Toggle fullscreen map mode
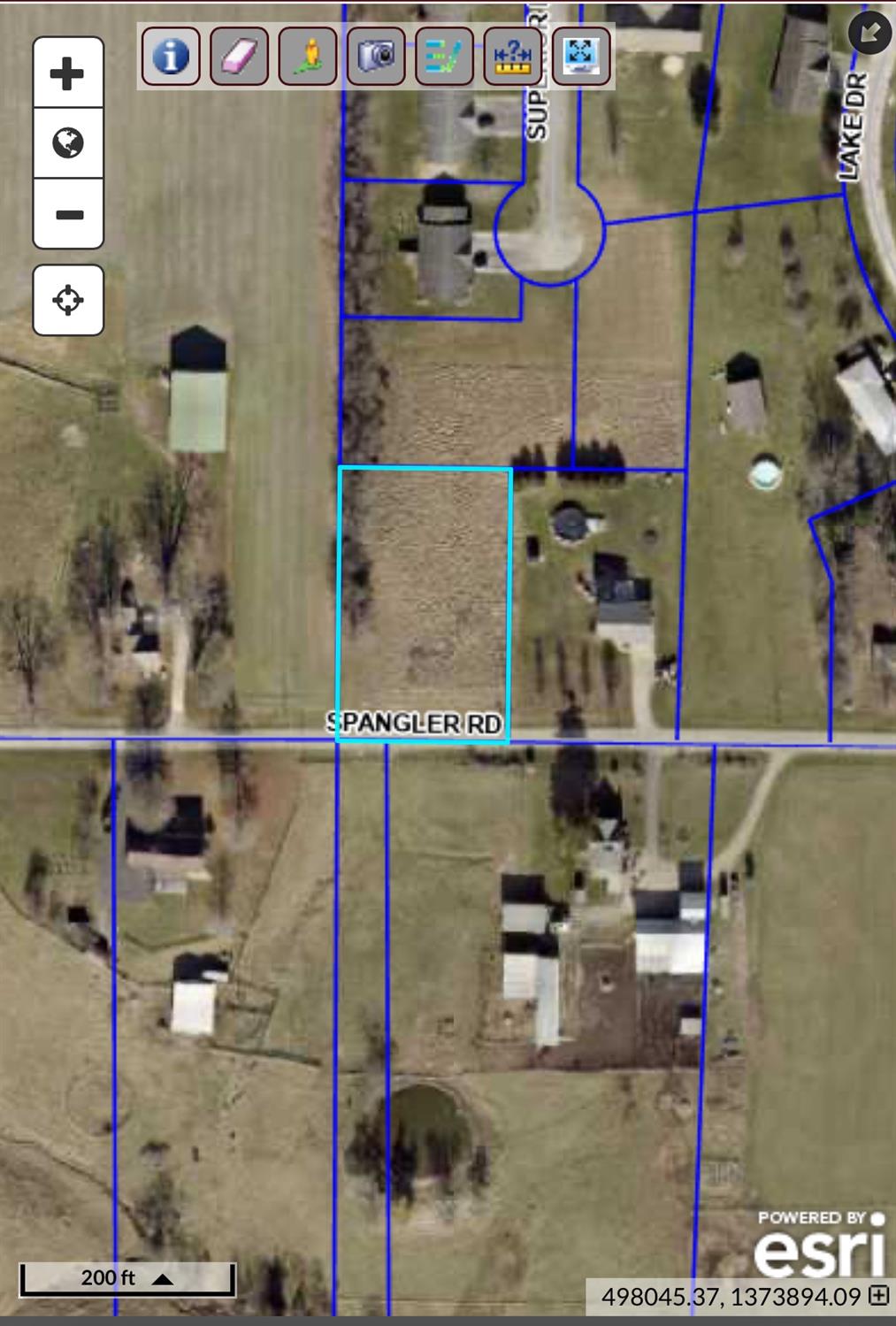Image resolution: width=896 pixels, height=1326 pixels. [x=579, y=57]
